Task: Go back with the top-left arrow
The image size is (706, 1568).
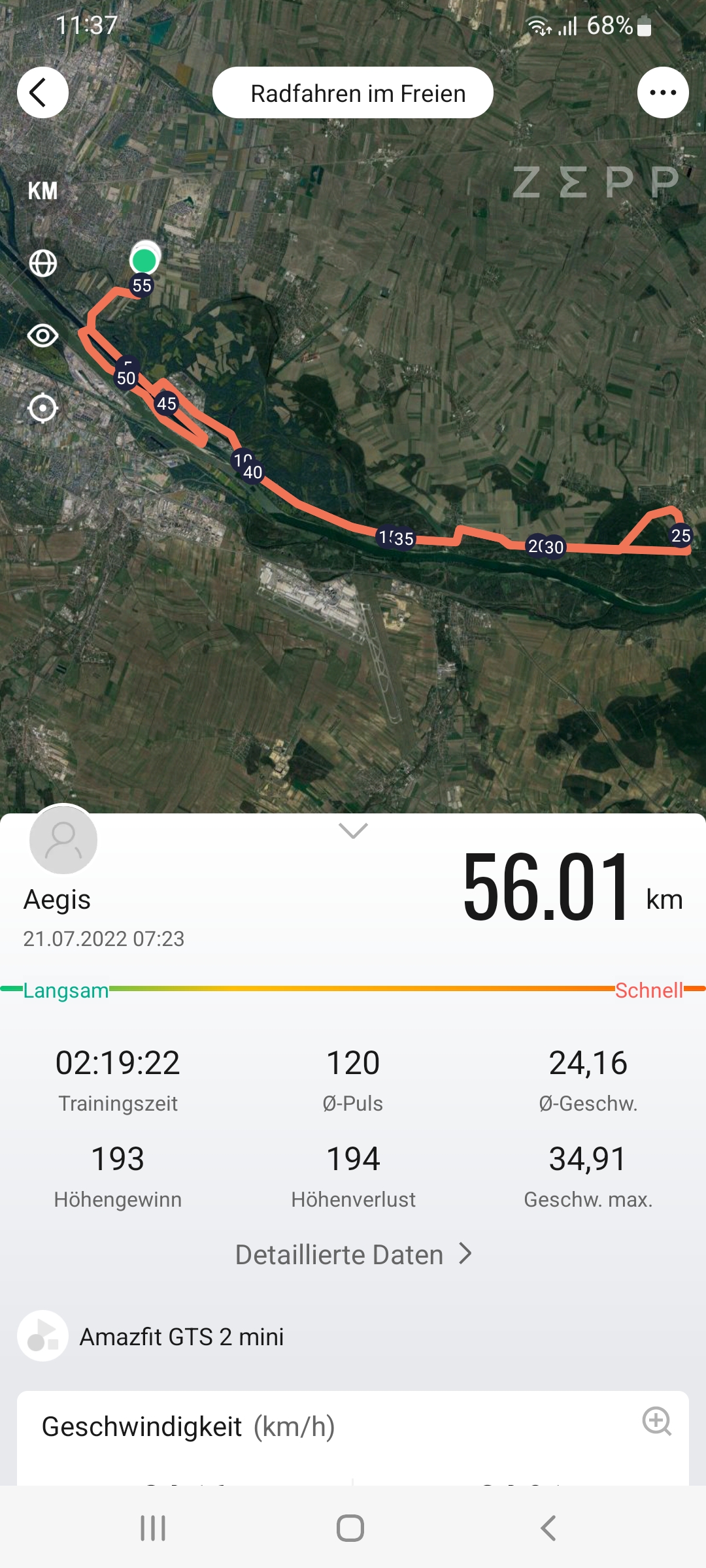Action: [42, 93]
